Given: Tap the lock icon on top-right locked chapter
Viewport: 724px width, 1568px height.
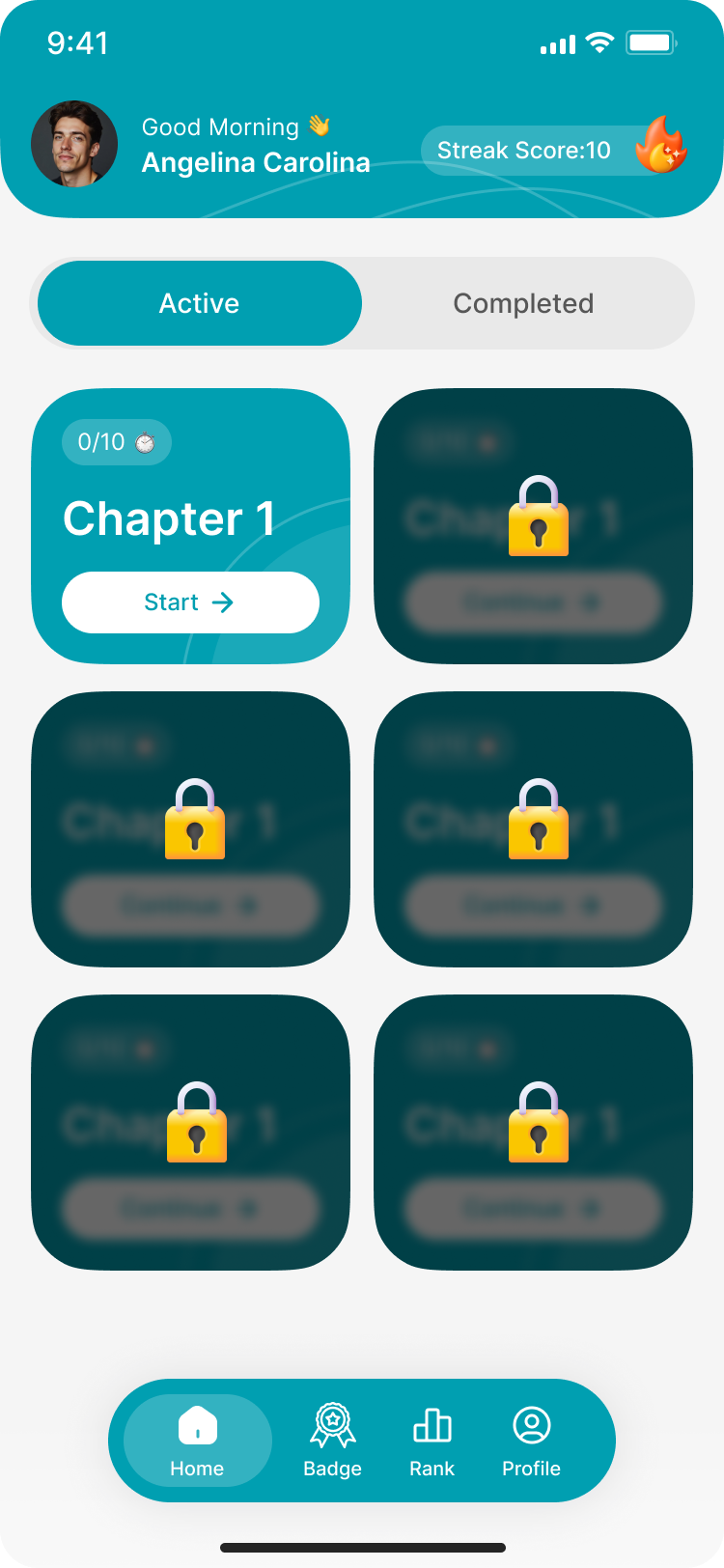Looking at the screenshot, I should pyautogui.click(x=539, y=518).
